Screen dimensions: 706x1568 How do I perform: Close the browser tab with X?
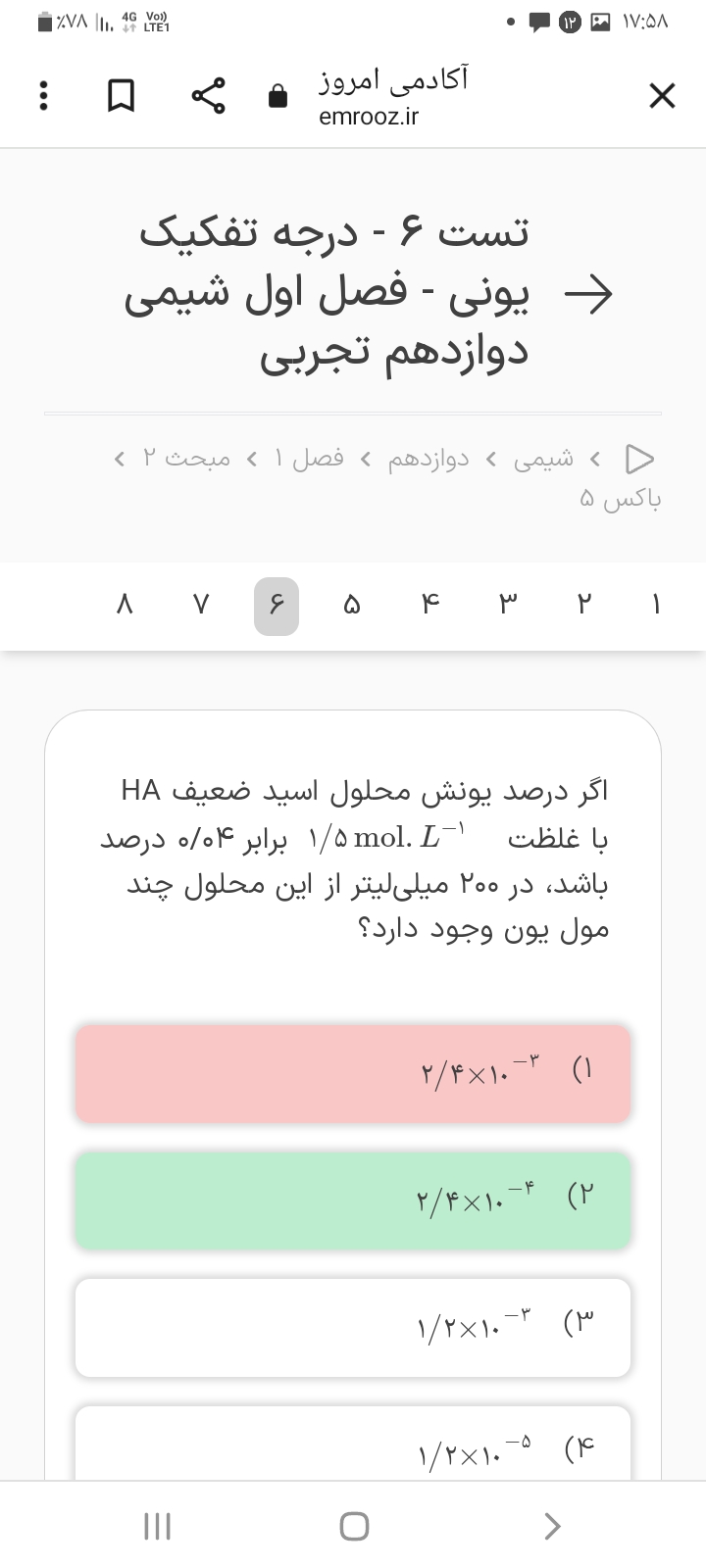[x=662, y=96]
